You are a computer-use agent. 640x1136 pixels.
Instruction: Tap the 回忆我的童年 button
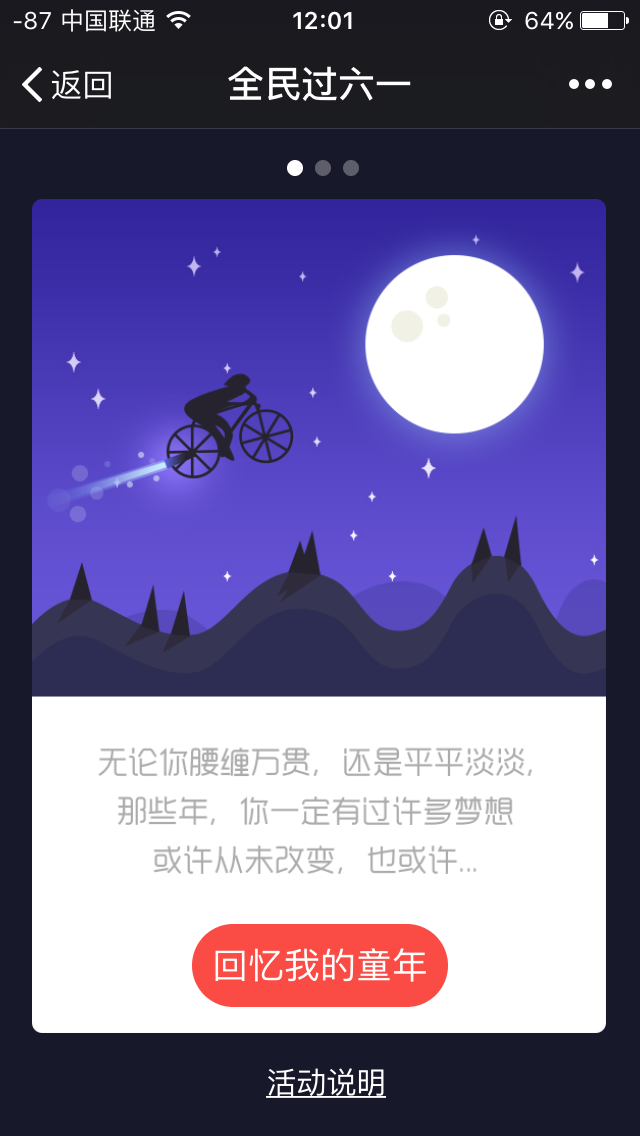pos(320,965)
